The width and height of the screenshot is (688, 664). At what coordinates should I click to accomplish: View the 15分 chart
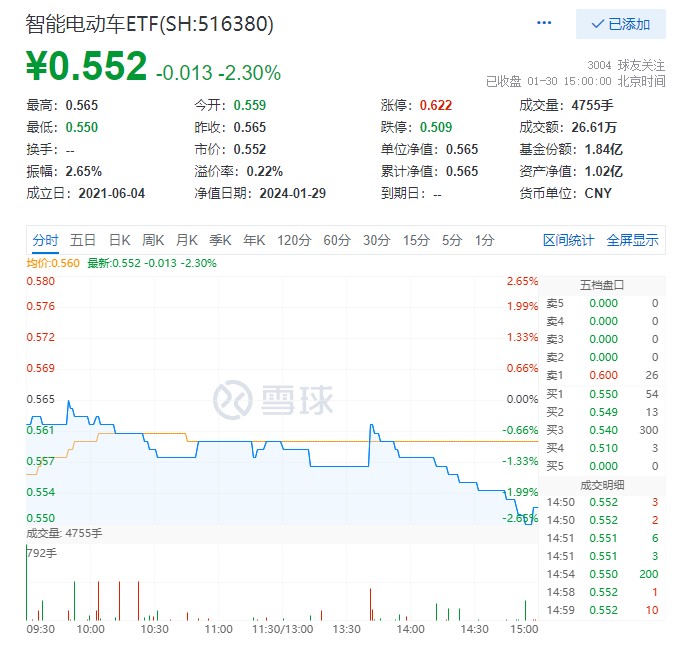tap(416, 240)
